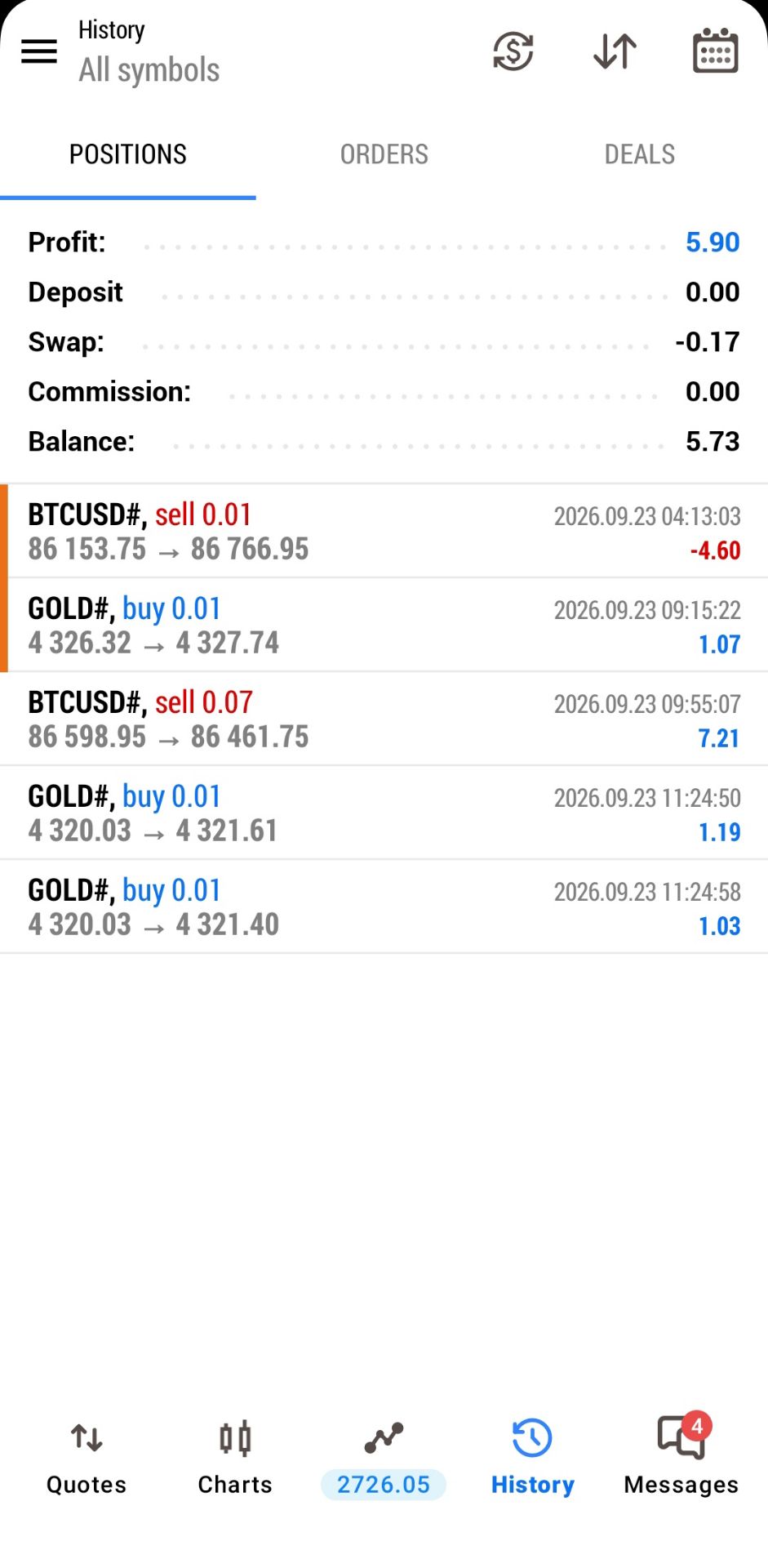Image resolution: width=768 pixels, height=1568 pixels.
Task: Open the hamburger drawer menu
Action: tap(38, 51)
